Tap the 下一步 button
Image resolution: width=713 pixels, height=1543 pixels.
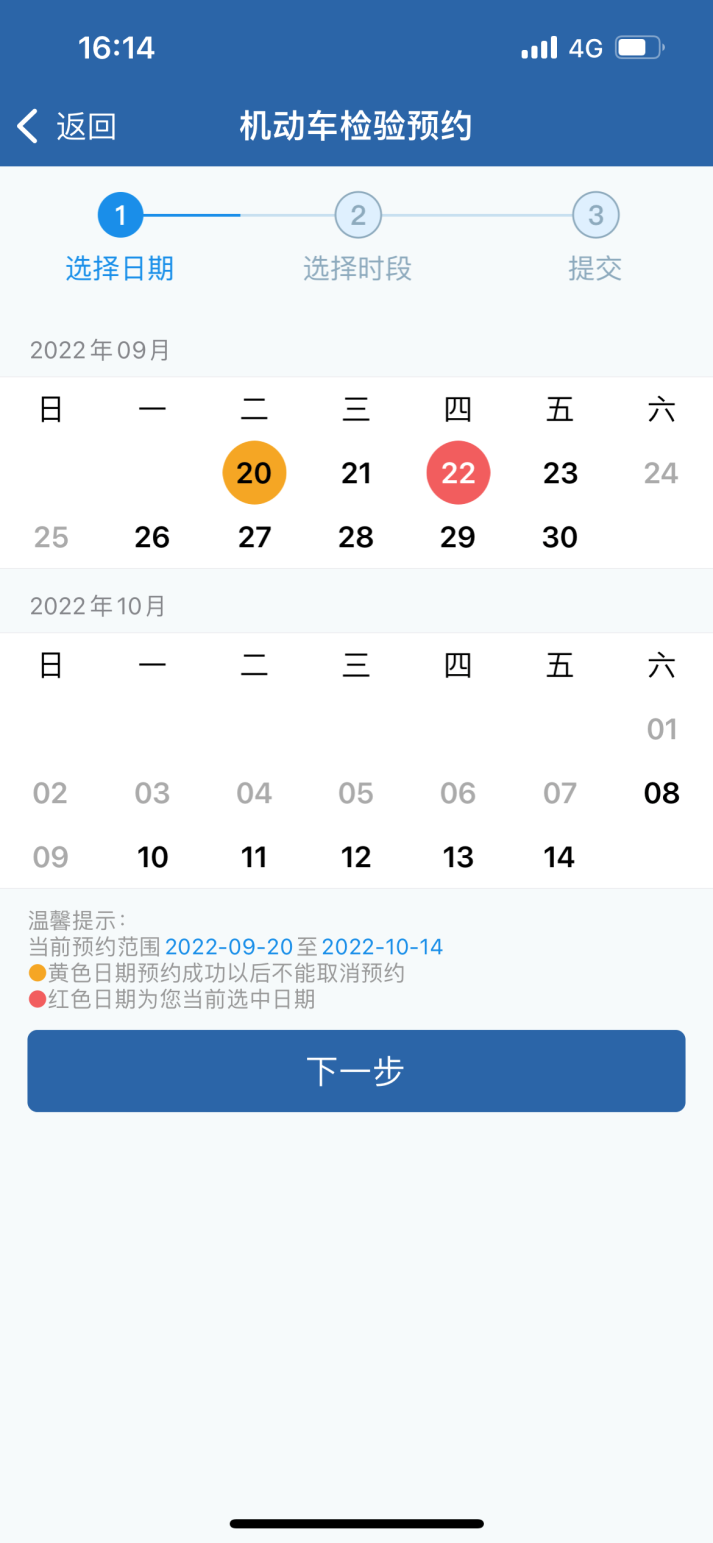pos(356,1071)
